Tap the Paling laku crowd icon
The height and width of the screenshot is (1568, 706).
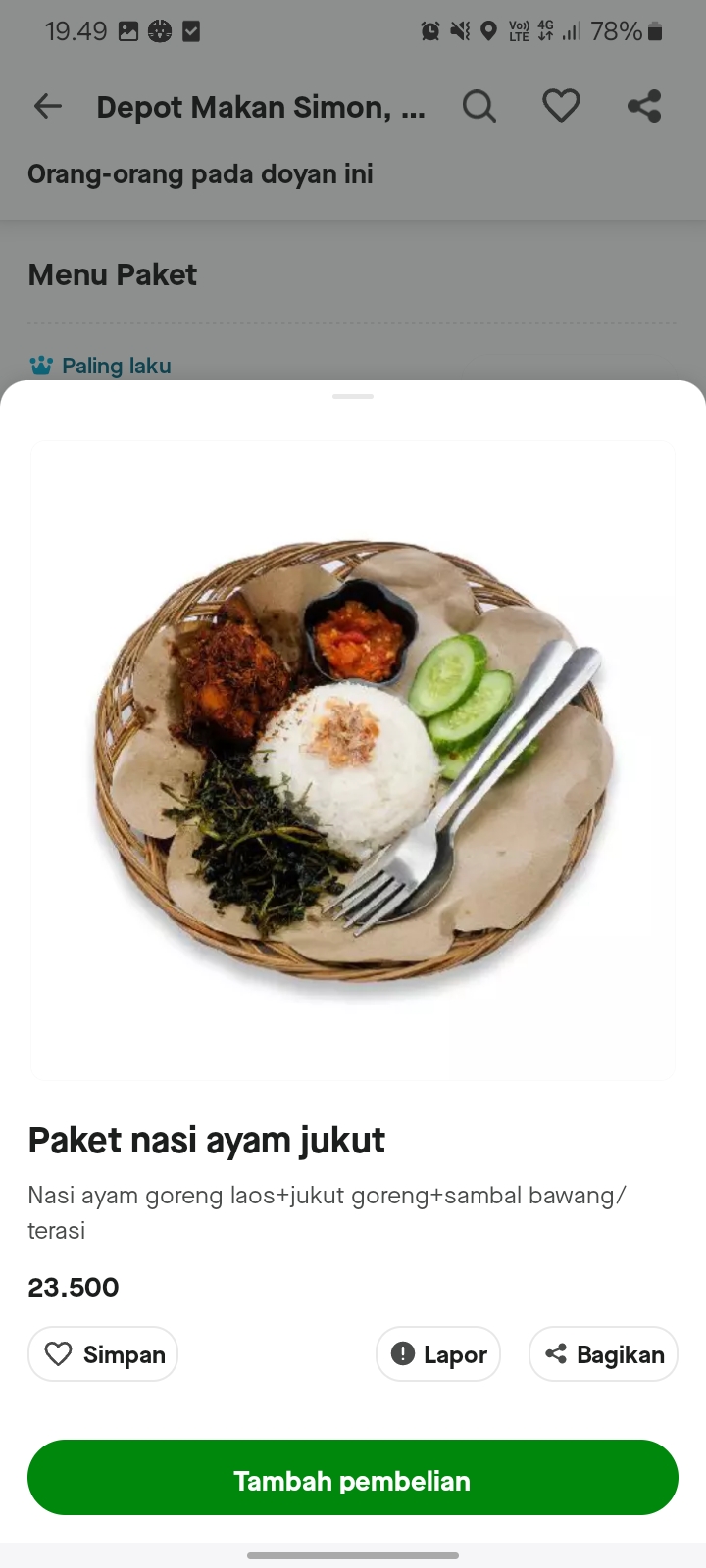(x=41, y=364)
